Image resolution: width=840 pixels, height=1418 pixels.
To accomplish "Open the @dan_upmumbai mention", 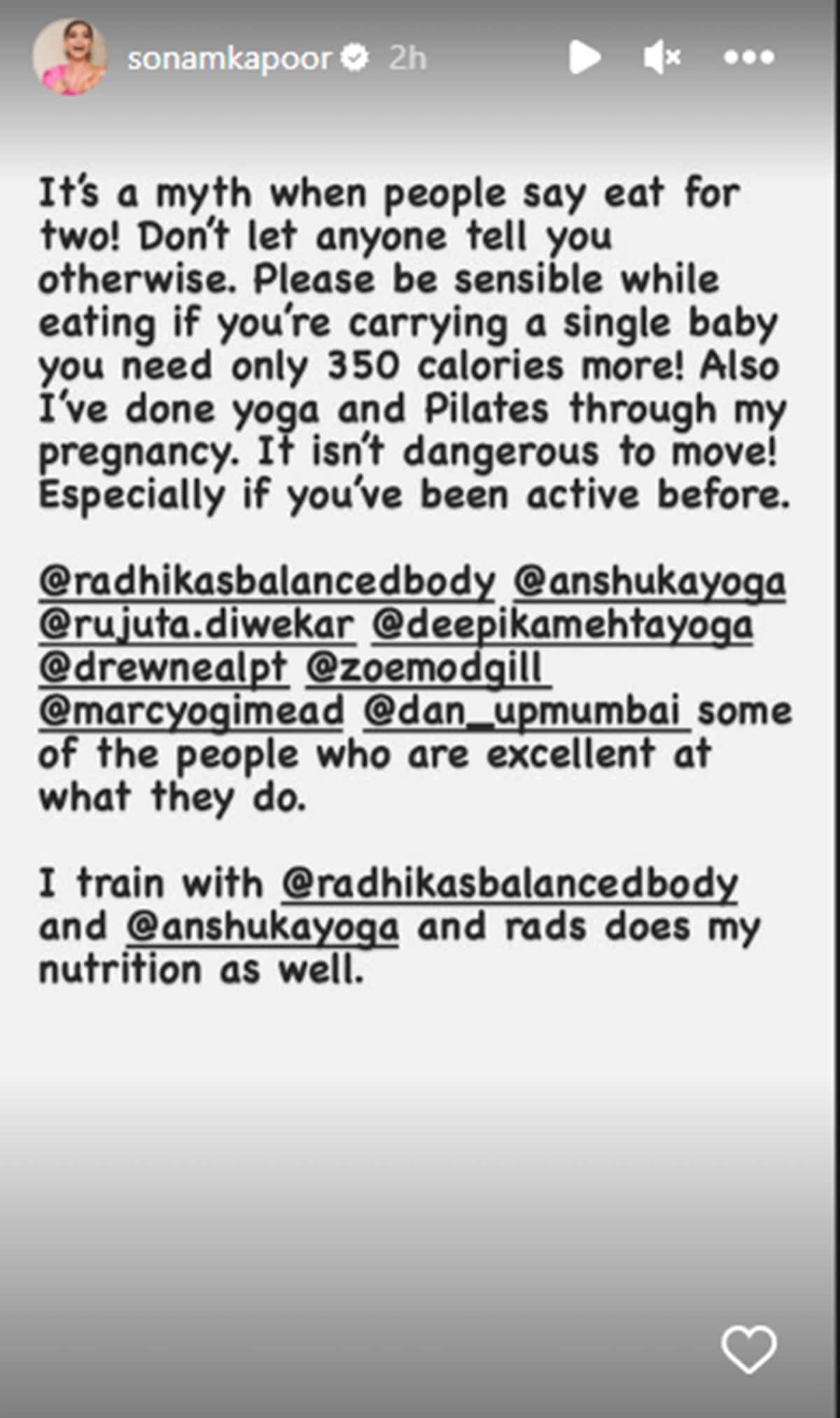I will pos(526,711).
